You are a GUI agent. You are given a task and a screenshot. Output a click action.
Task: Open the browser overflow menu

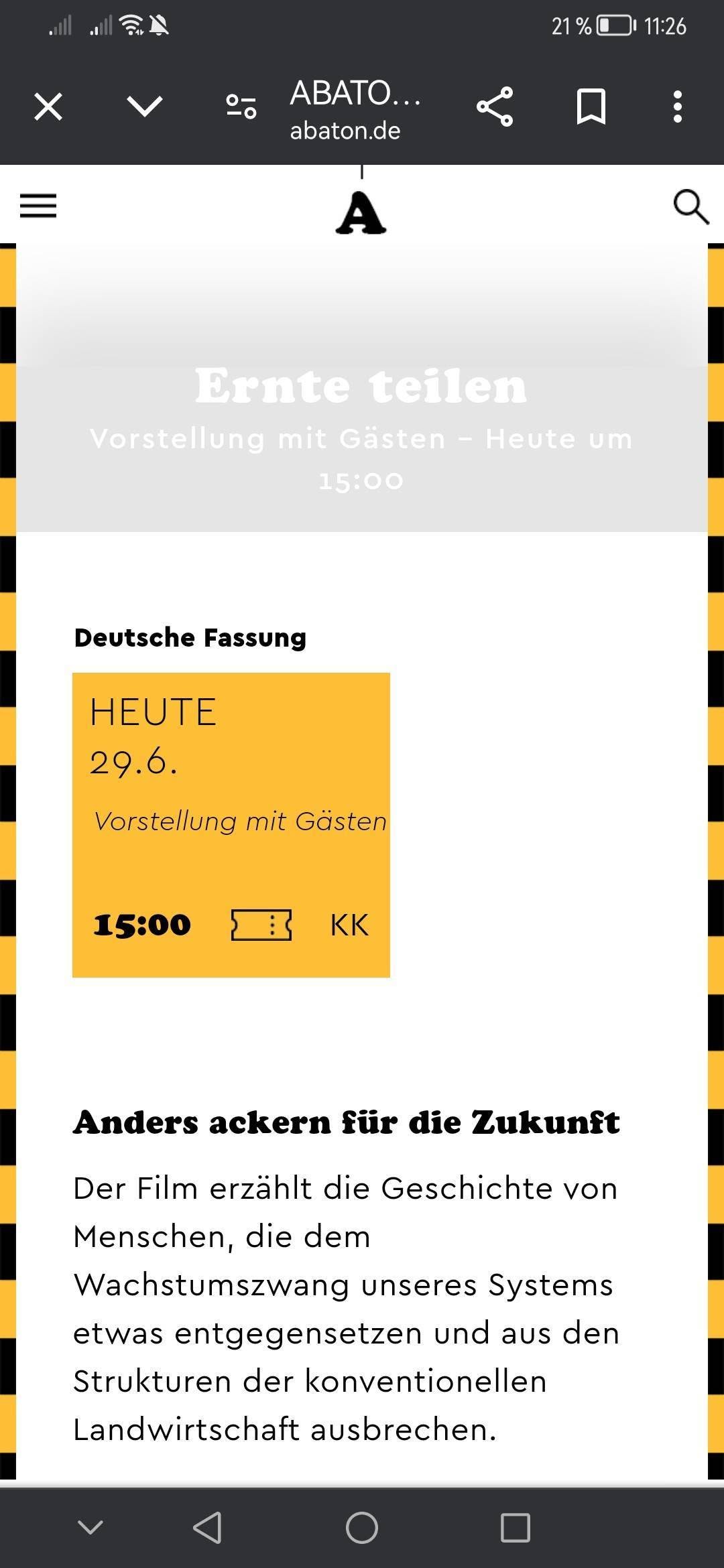(678, 107)
